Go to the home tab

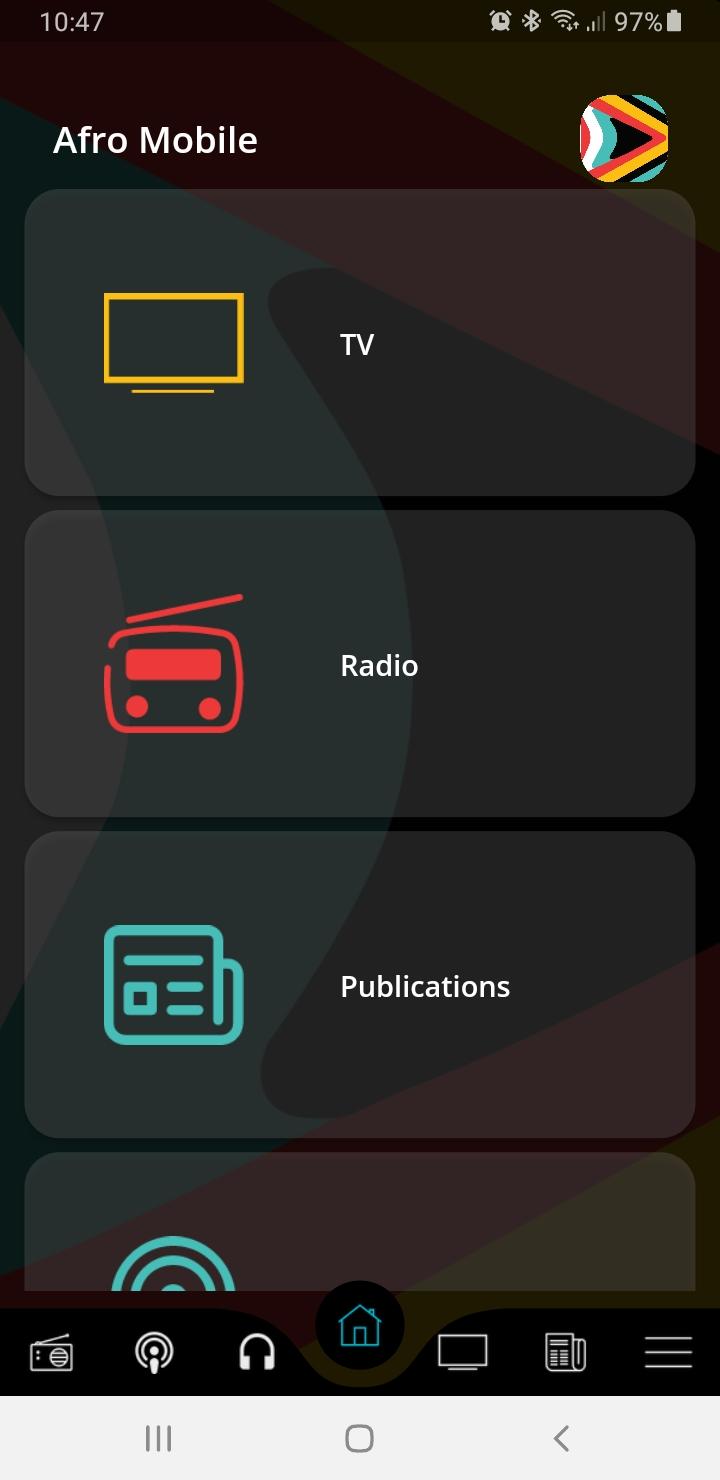[x=360, y=1327]
